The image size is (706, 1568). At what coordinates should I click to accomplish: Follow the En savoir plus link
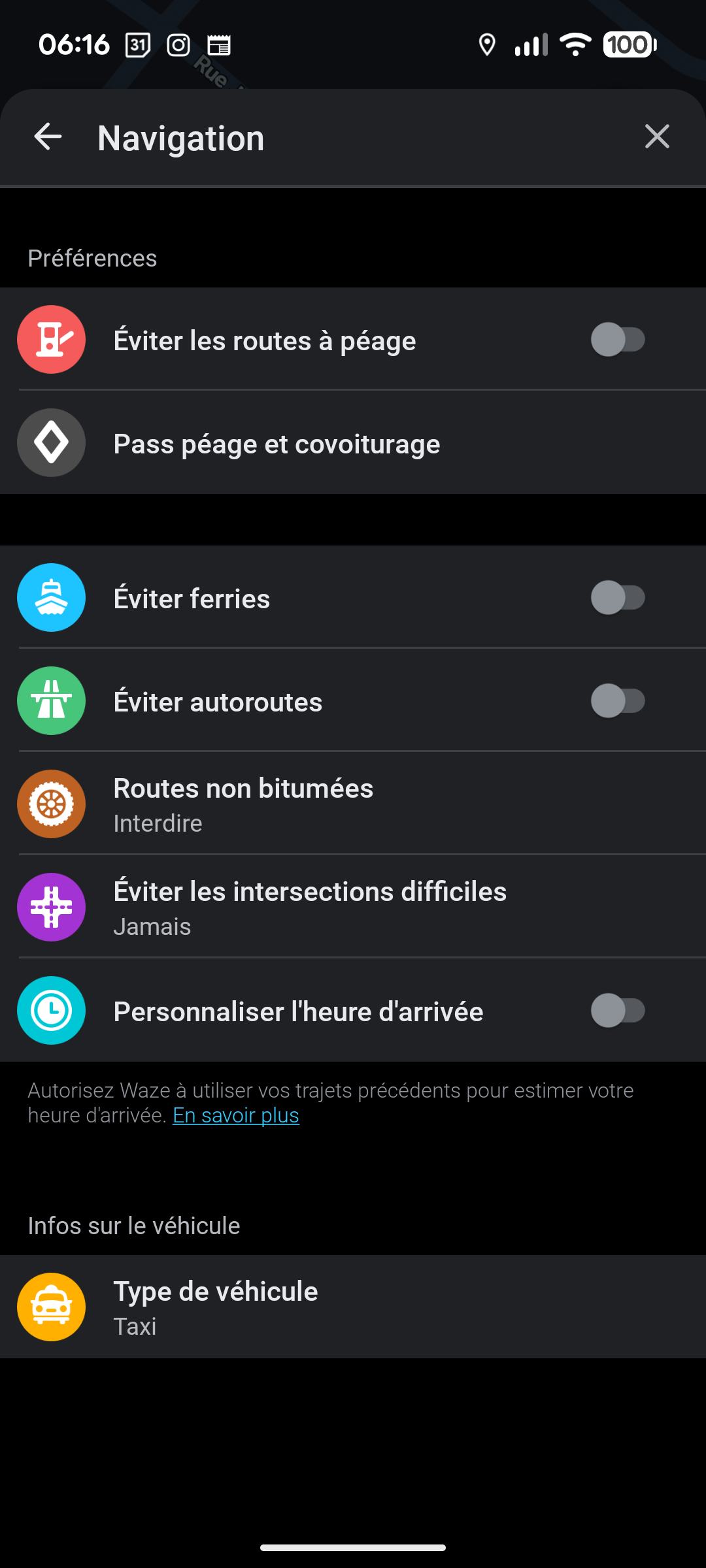(x=236, y=1115)
